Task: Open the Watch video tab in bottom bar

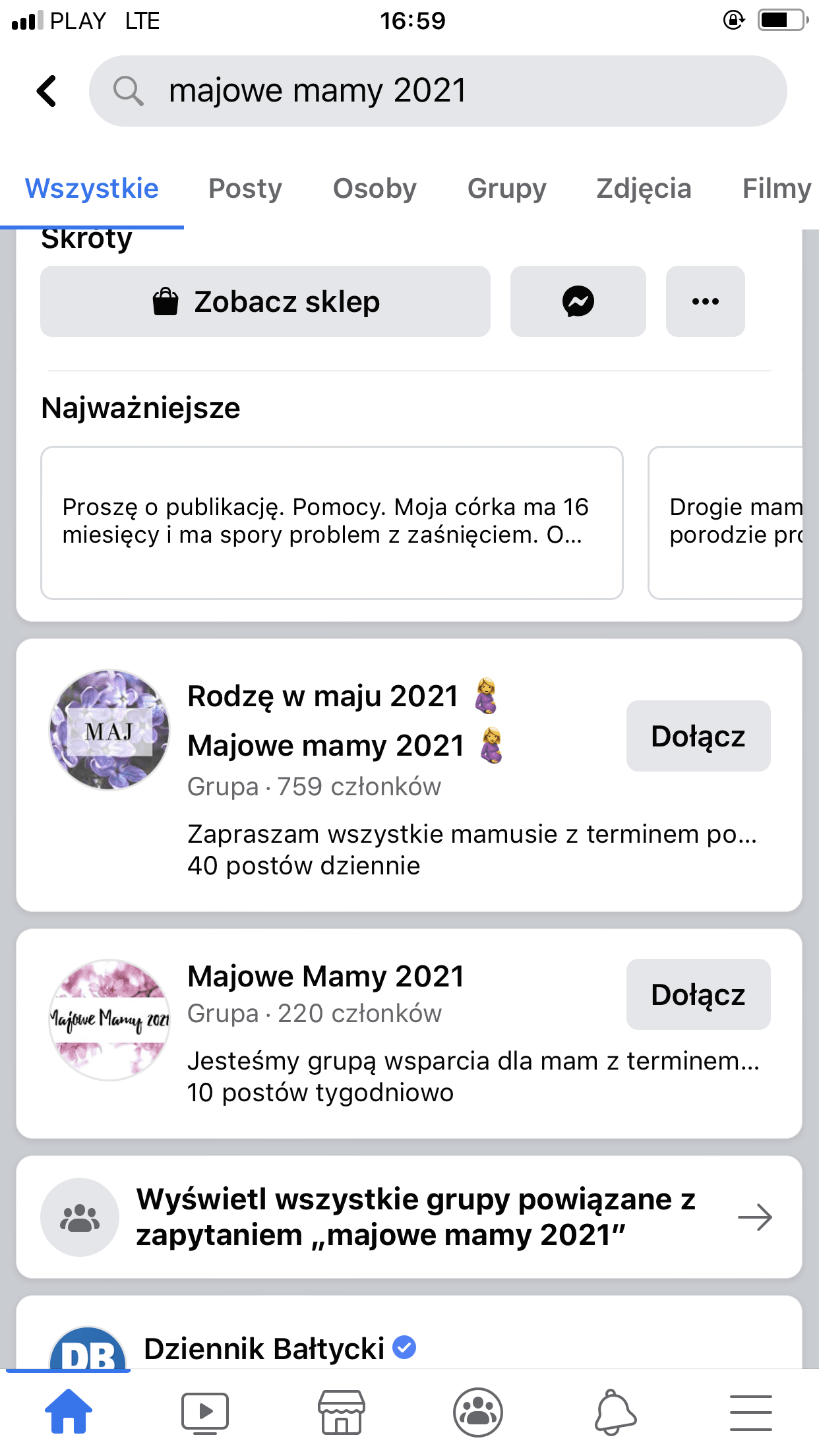Action: click(205, 1412)
